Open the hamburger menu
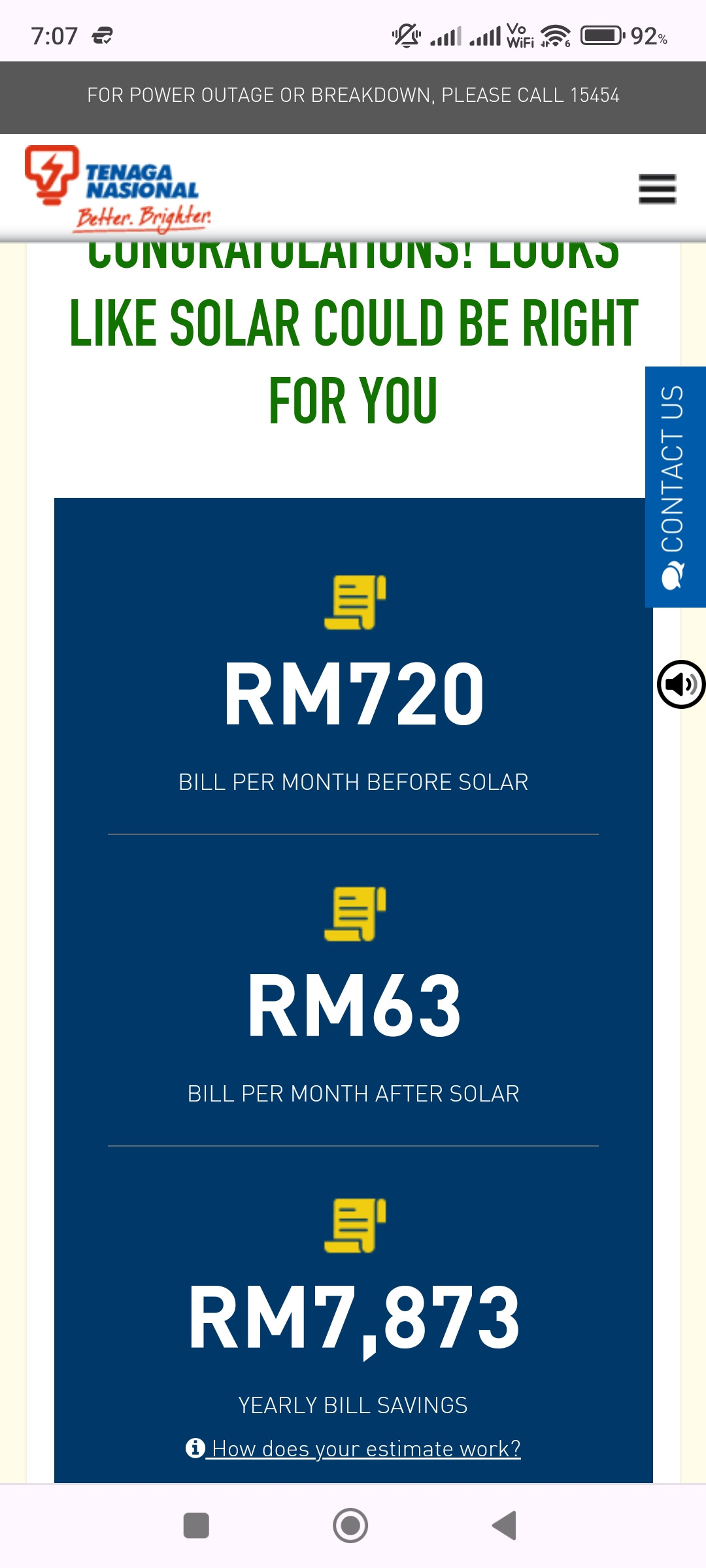The image size is (706, 1568). pos(657,189)
